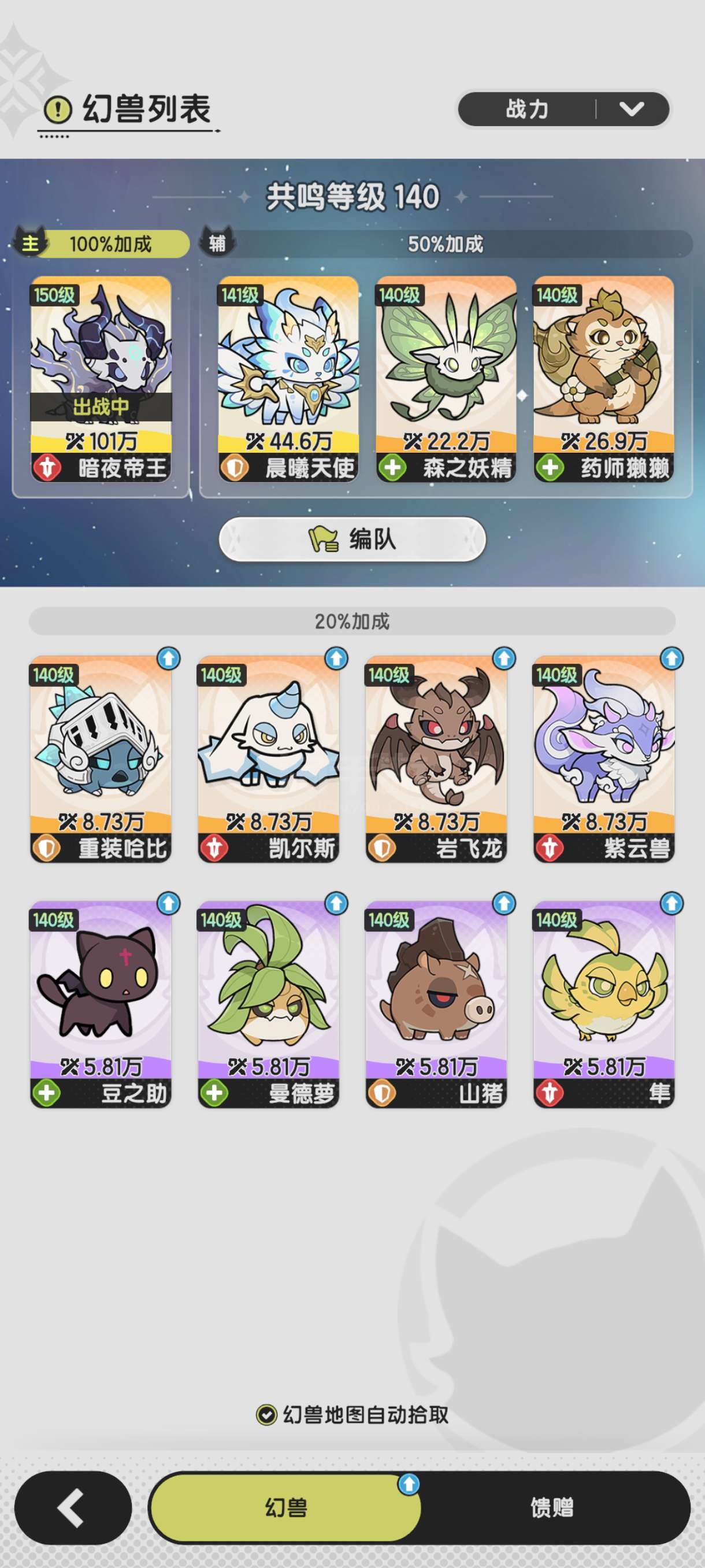View the 岩飞龙 beast card
Screen dimensions: 705x1568
436,759
